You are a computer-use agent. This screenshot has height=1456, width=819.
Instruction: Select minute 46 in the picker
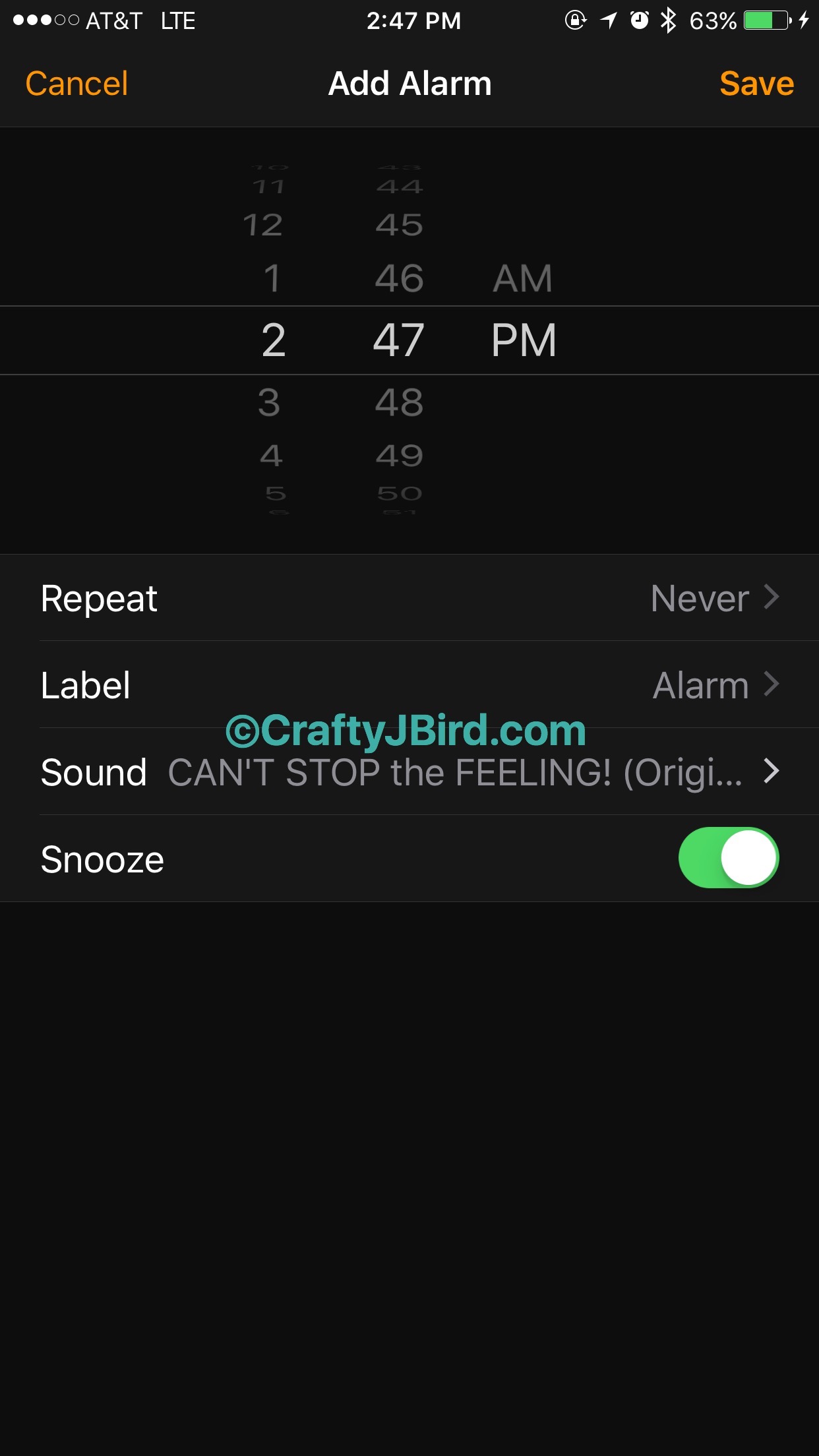coord(399,278)
